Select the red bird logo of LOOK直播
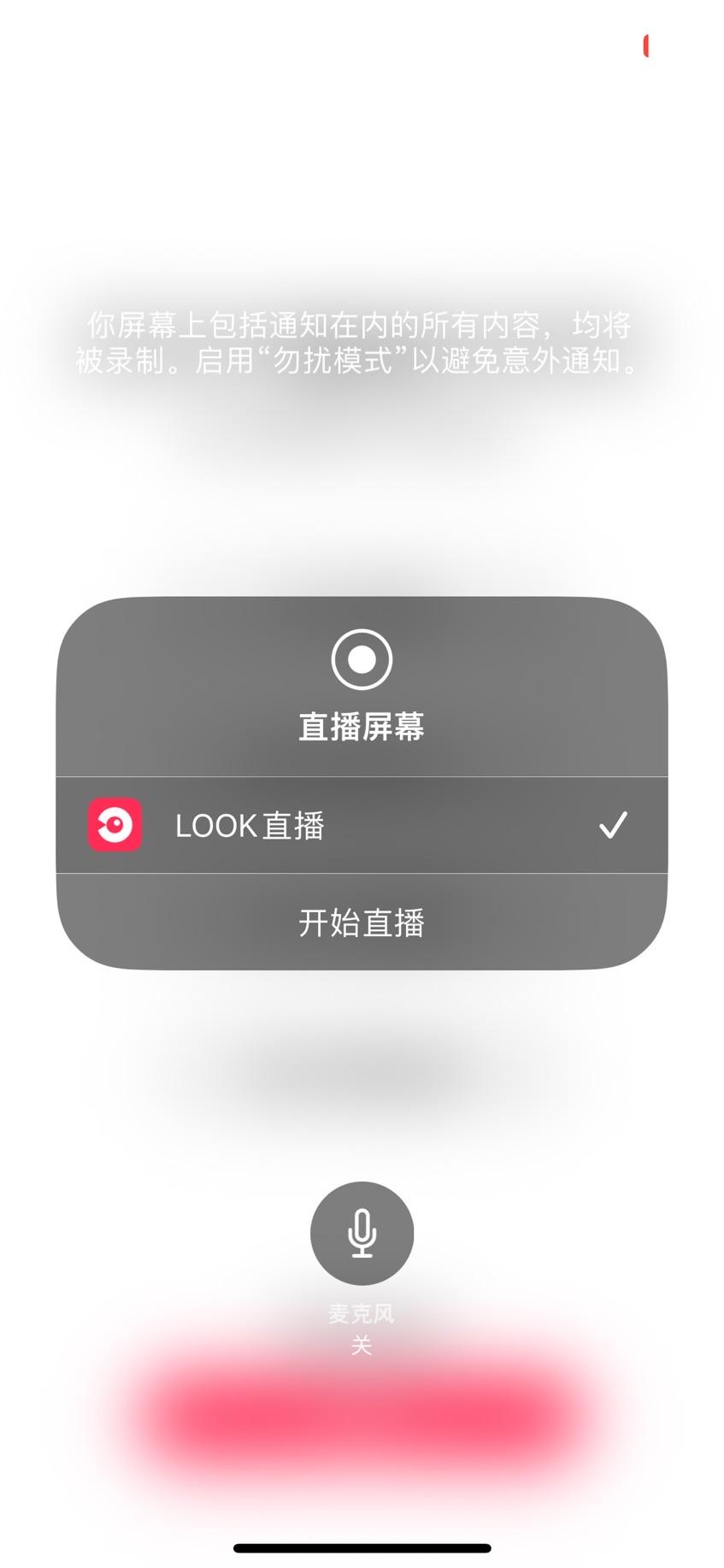 [x=113, y=824]
